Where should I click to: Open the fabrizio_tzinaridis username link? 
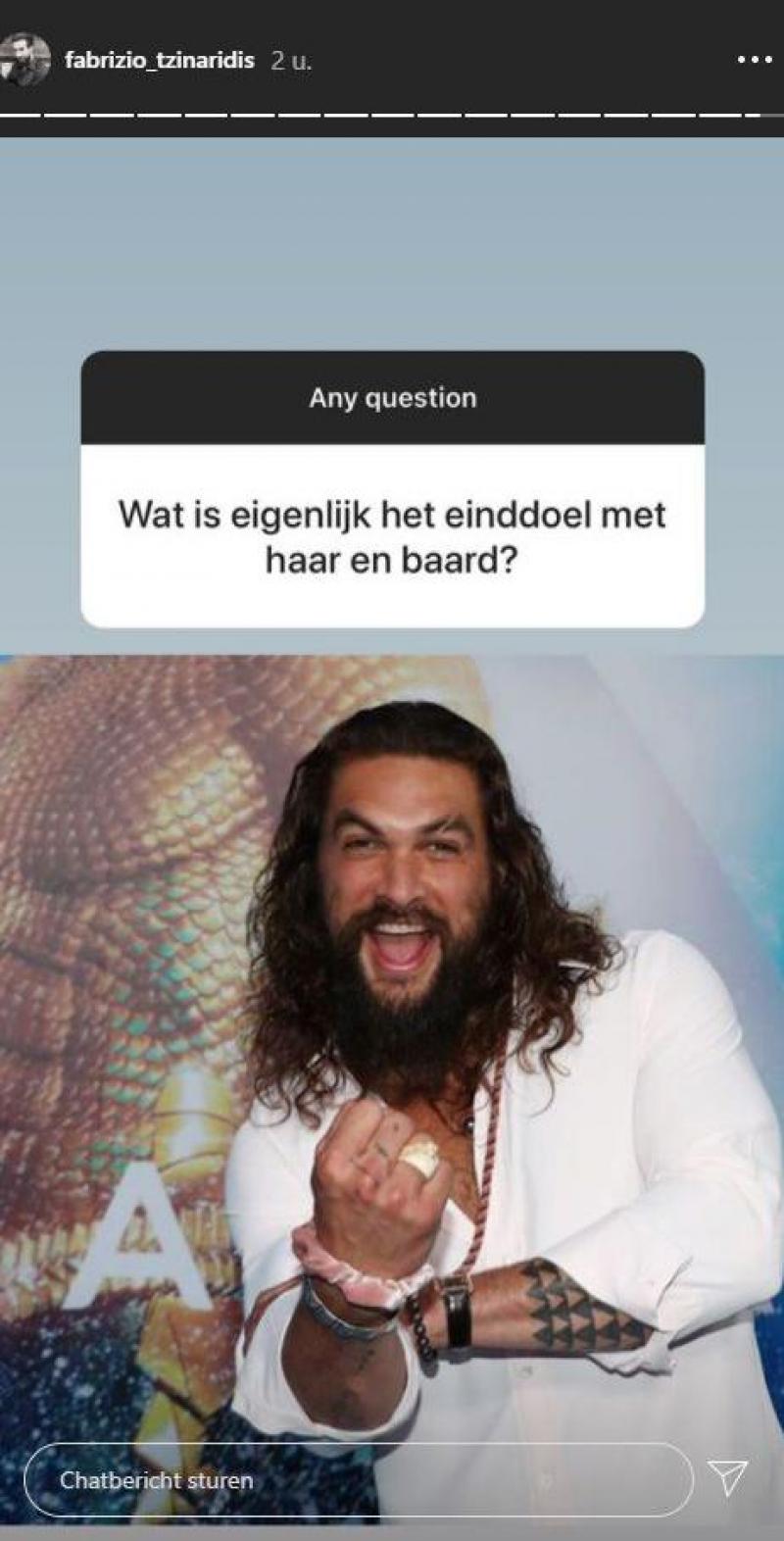(160, 61)
